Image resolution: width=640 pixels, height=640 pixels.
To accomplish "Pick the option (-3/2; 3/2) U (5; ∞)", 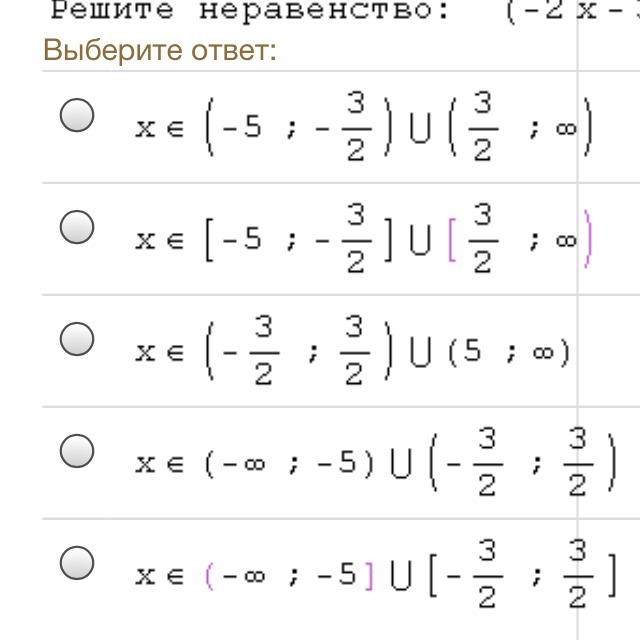I will click(77, 339).
